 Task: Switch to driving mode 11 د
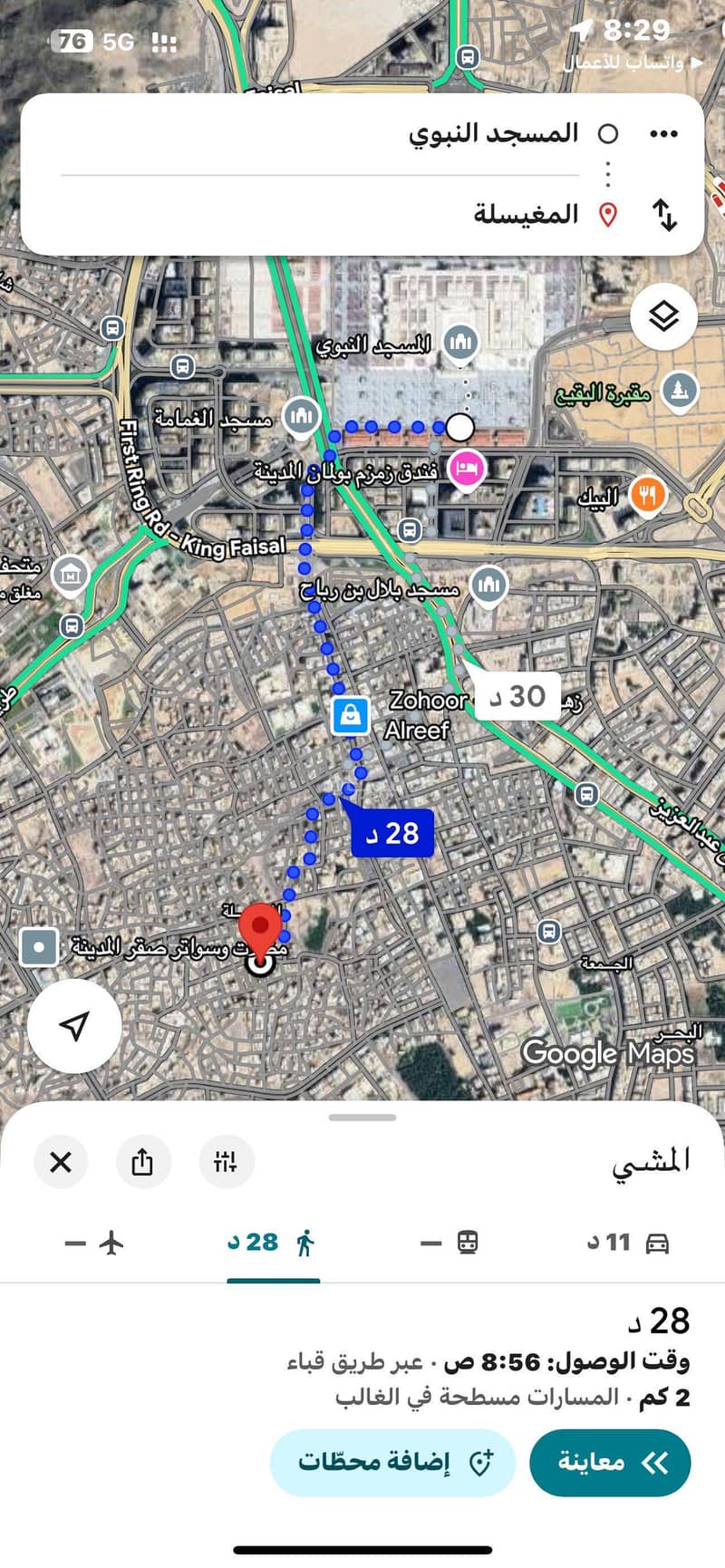tap(627, 1243)
